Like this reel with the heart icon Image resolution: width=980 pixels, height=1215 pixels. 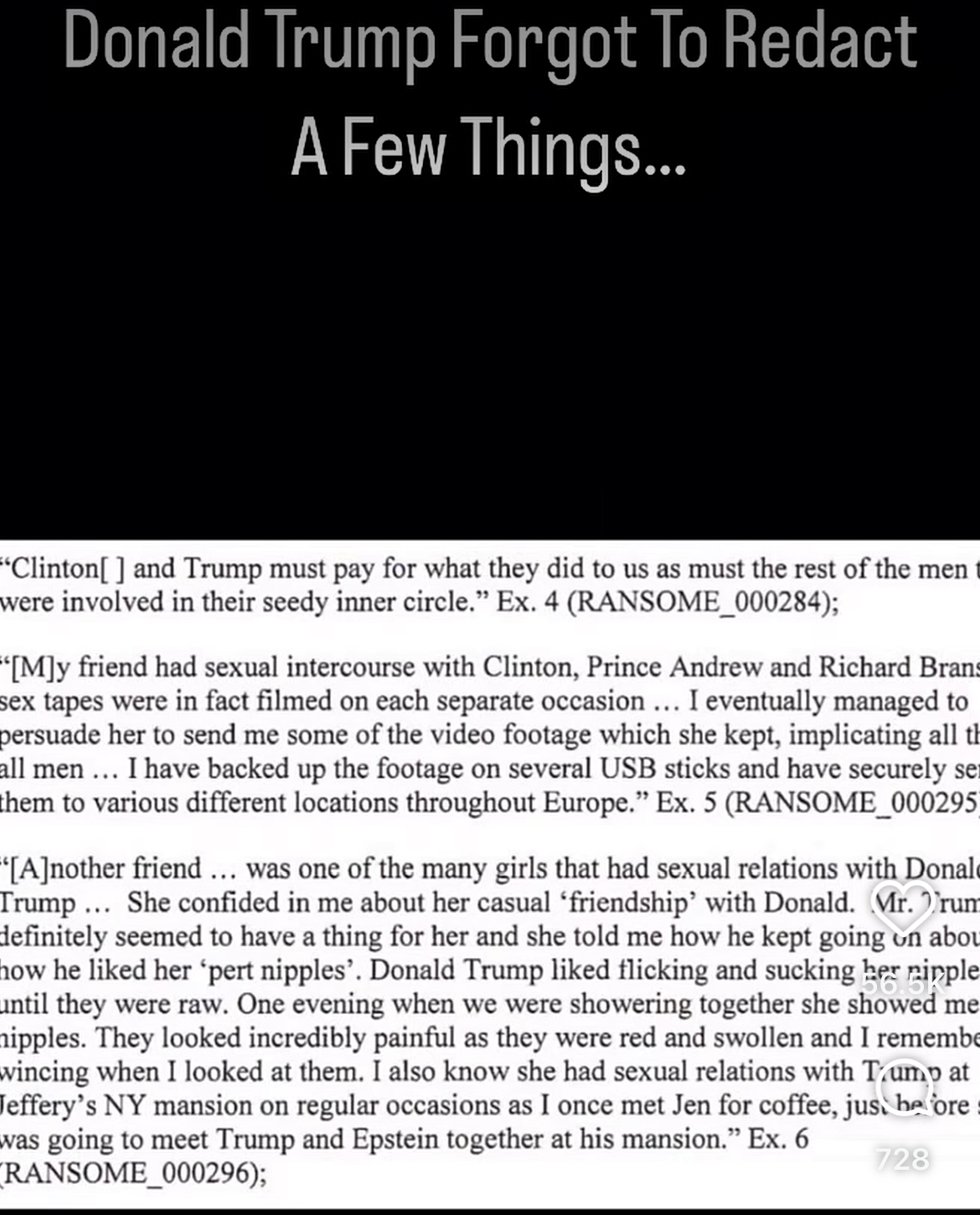(904, 908)
